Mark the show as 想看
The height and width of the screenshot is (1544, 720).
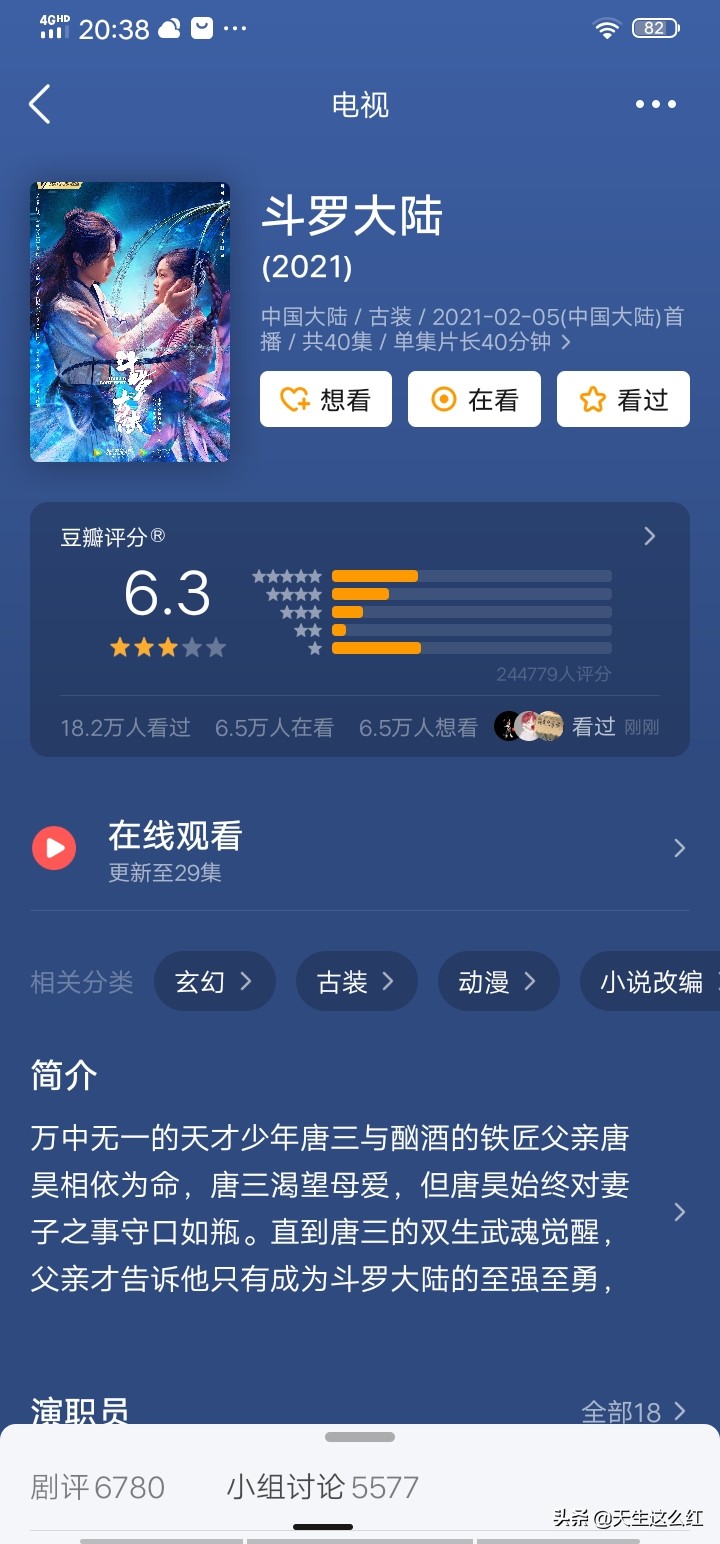point(325,398)
